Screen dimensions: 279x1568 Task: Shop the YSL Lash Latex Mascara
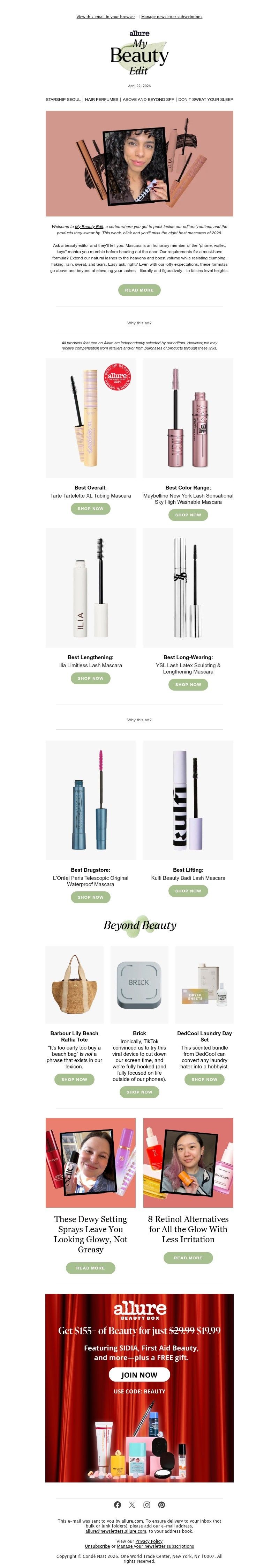[188, 685]
